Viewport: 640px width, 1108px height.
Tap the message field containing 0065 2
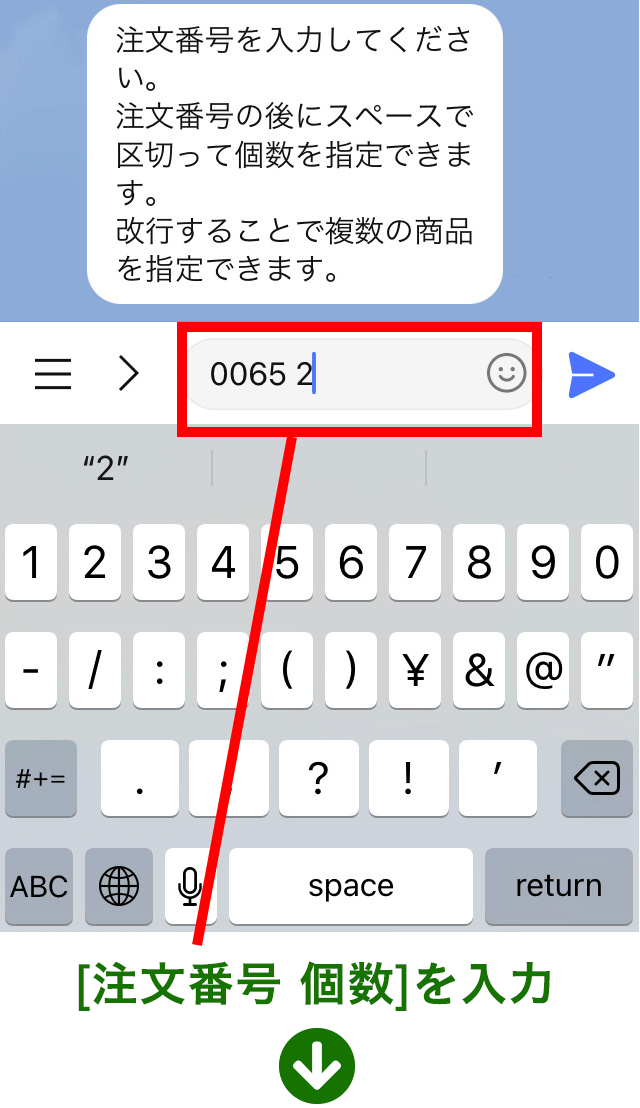360,374
